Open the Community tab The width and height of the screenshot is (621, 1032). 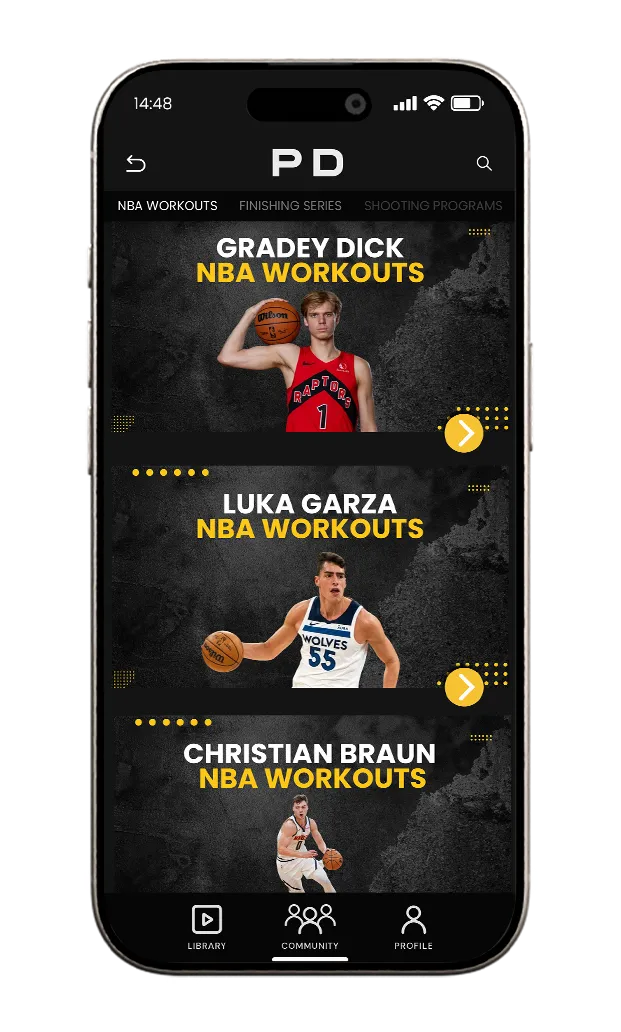[310, 927]
